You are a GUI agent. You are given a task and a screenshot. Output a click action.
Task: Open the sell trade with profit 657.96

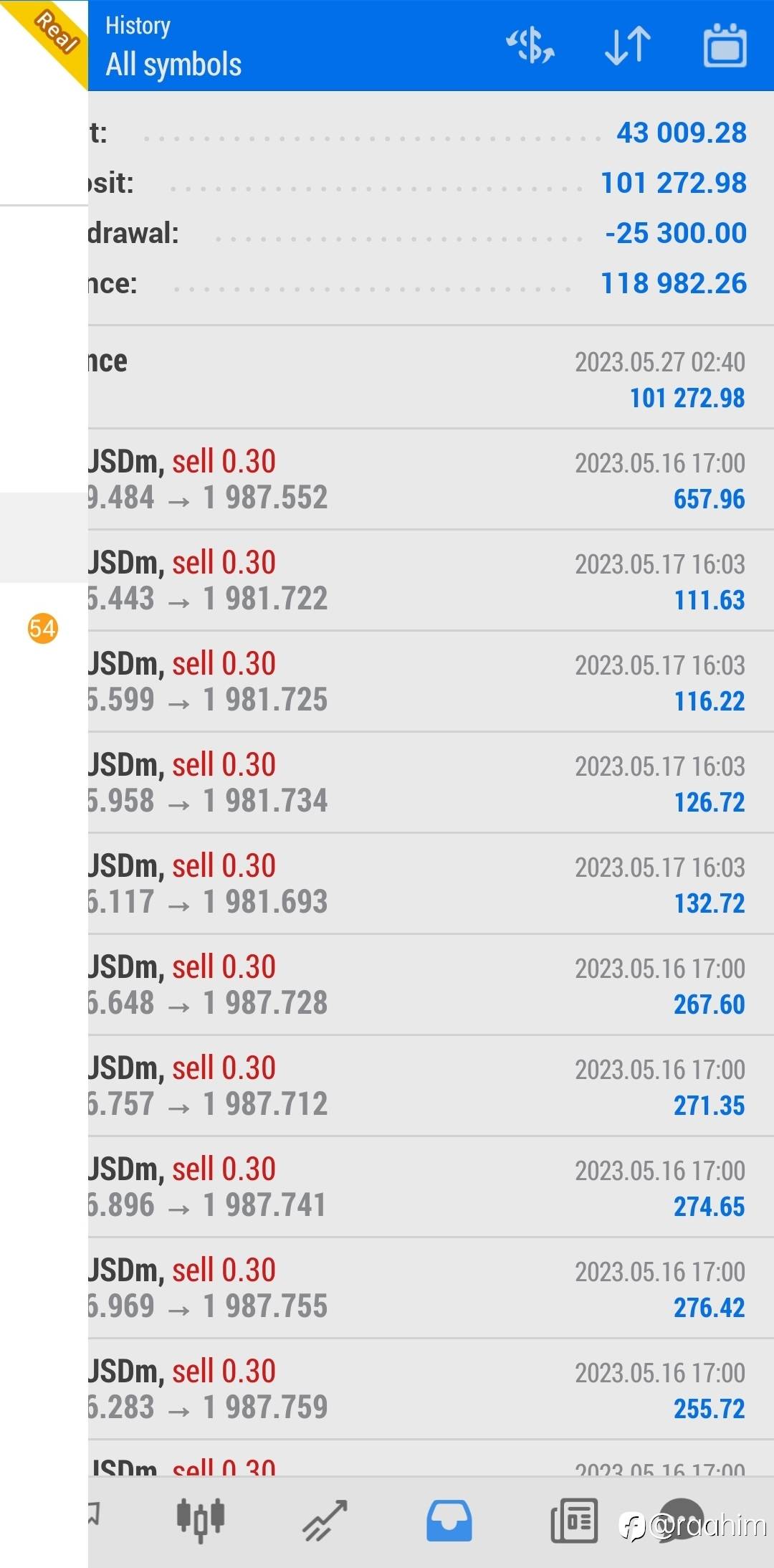[431, 480]
